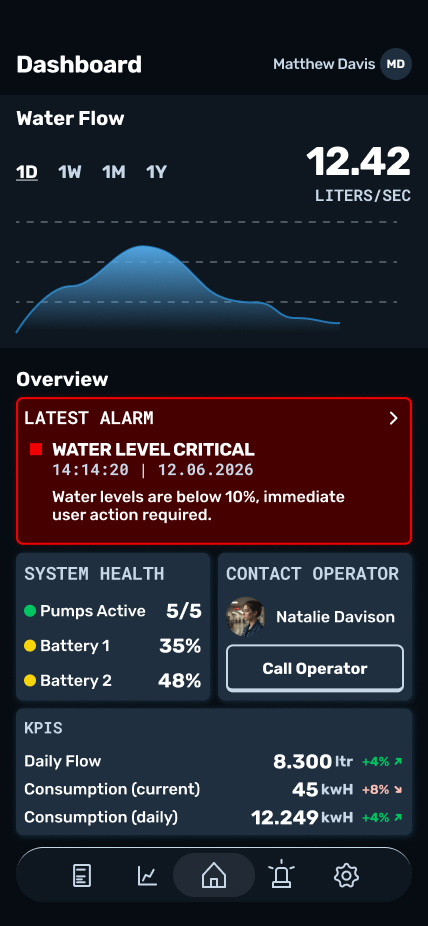Viewport: 428px width, 926px height.
Task: Tap the home tab
Action: tap(214, 875)
